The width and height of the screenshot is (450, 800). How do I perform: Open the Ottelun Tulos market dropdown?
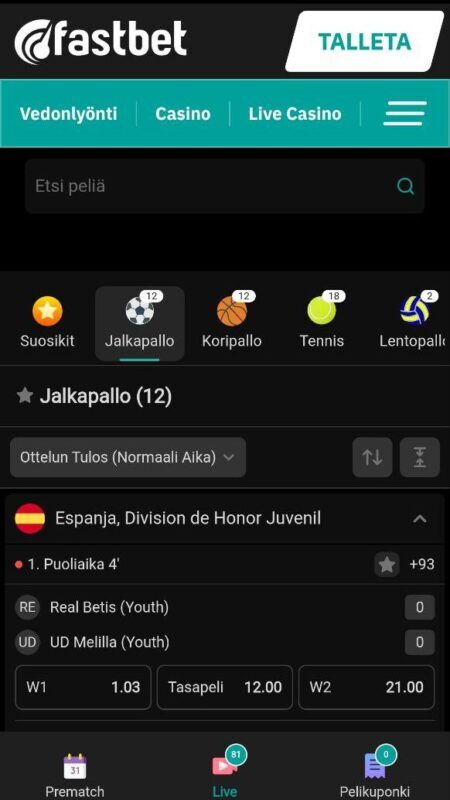coord(128,457)
